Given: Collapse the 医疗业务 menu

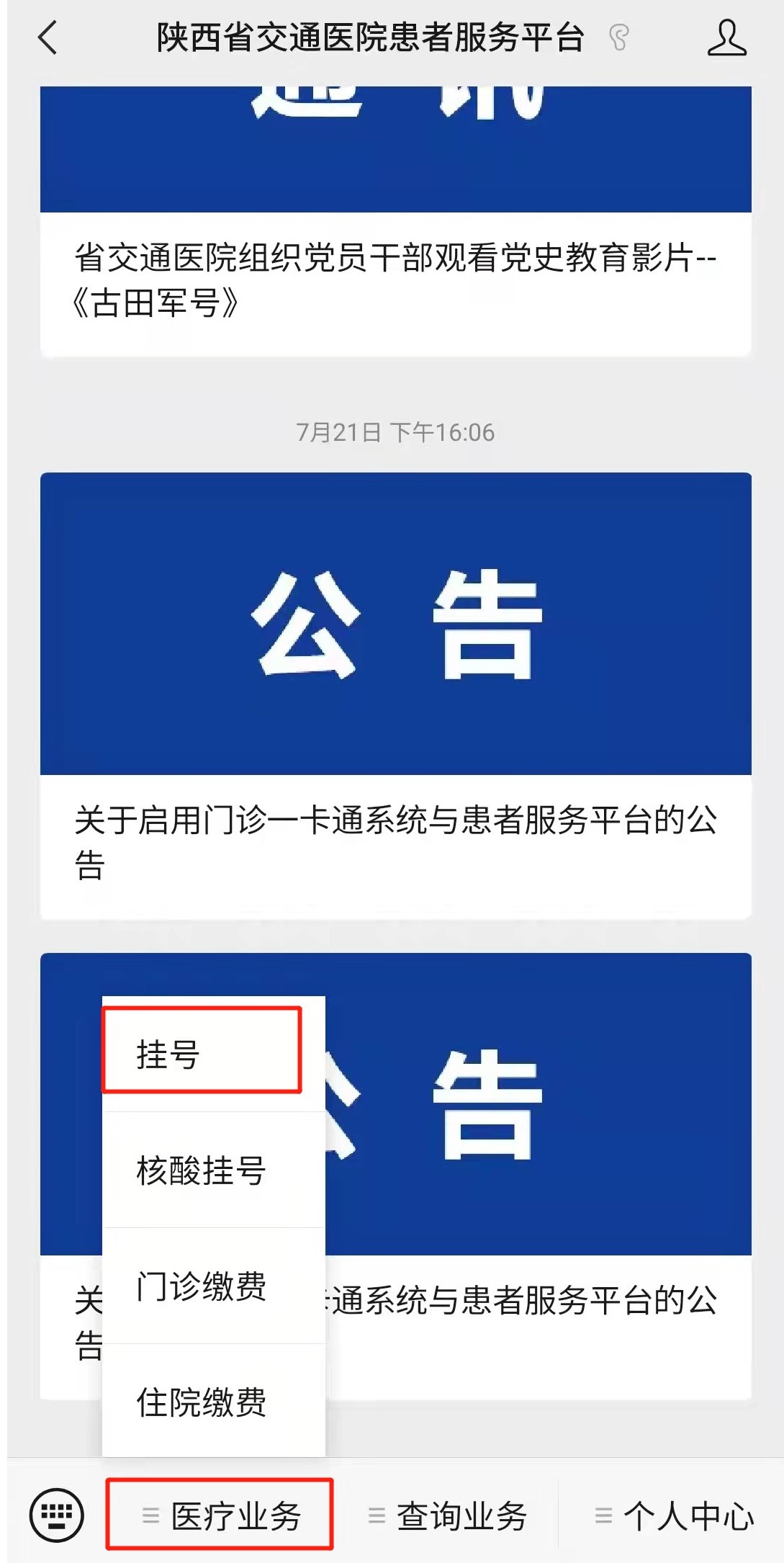Looking at the screenshot, I should (220, 1515).
